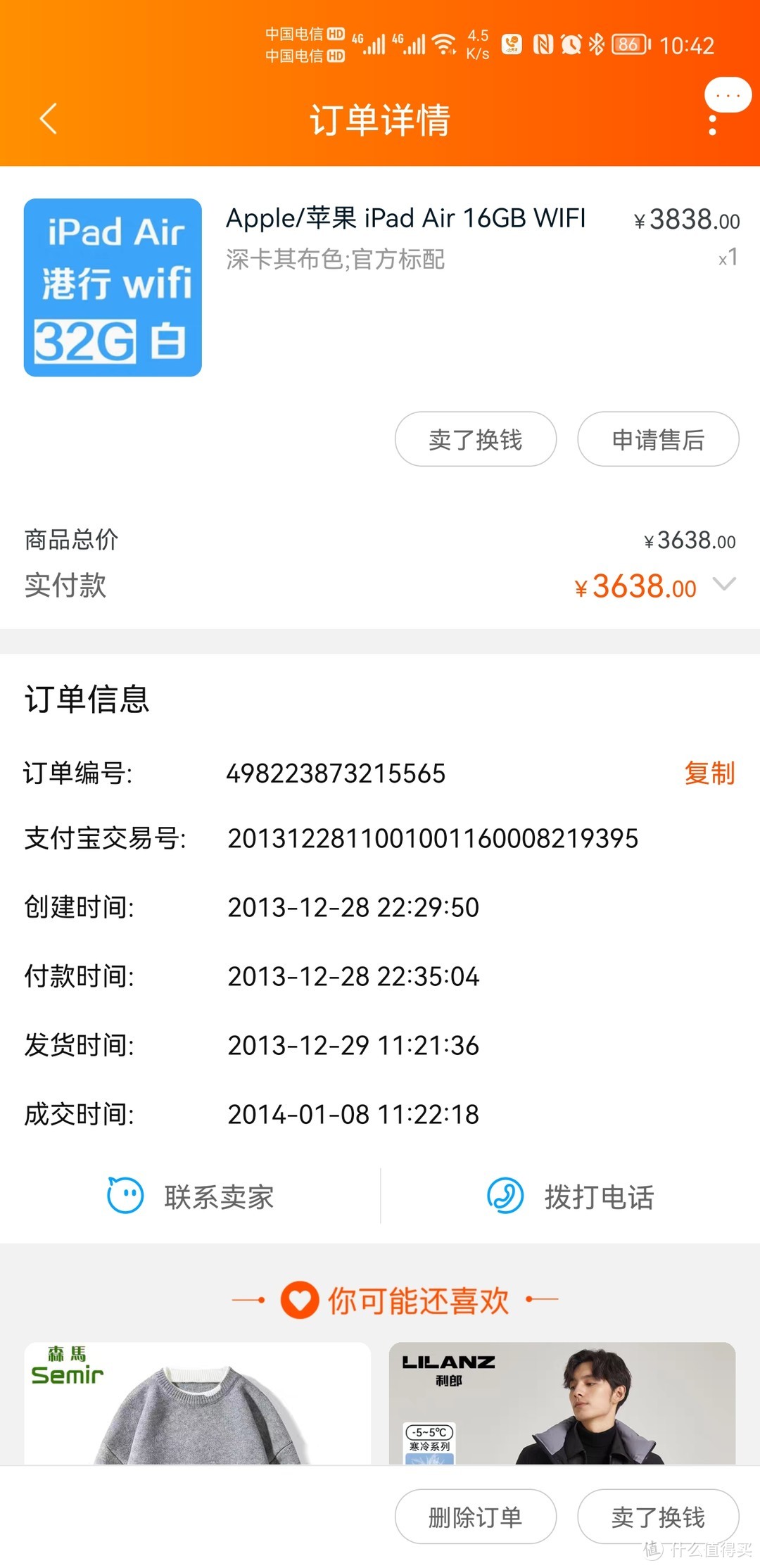
Task: Select 卖了换钱 near the product
Action: (475, 438)
